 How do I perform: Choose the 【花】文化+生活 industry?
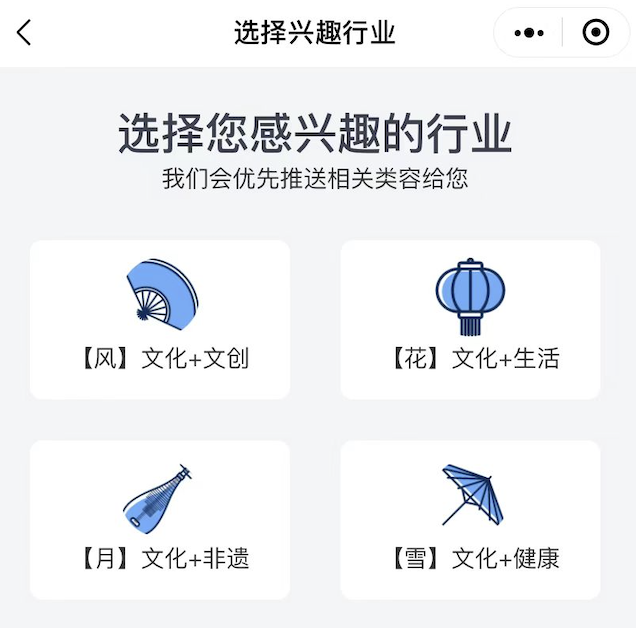470,320
